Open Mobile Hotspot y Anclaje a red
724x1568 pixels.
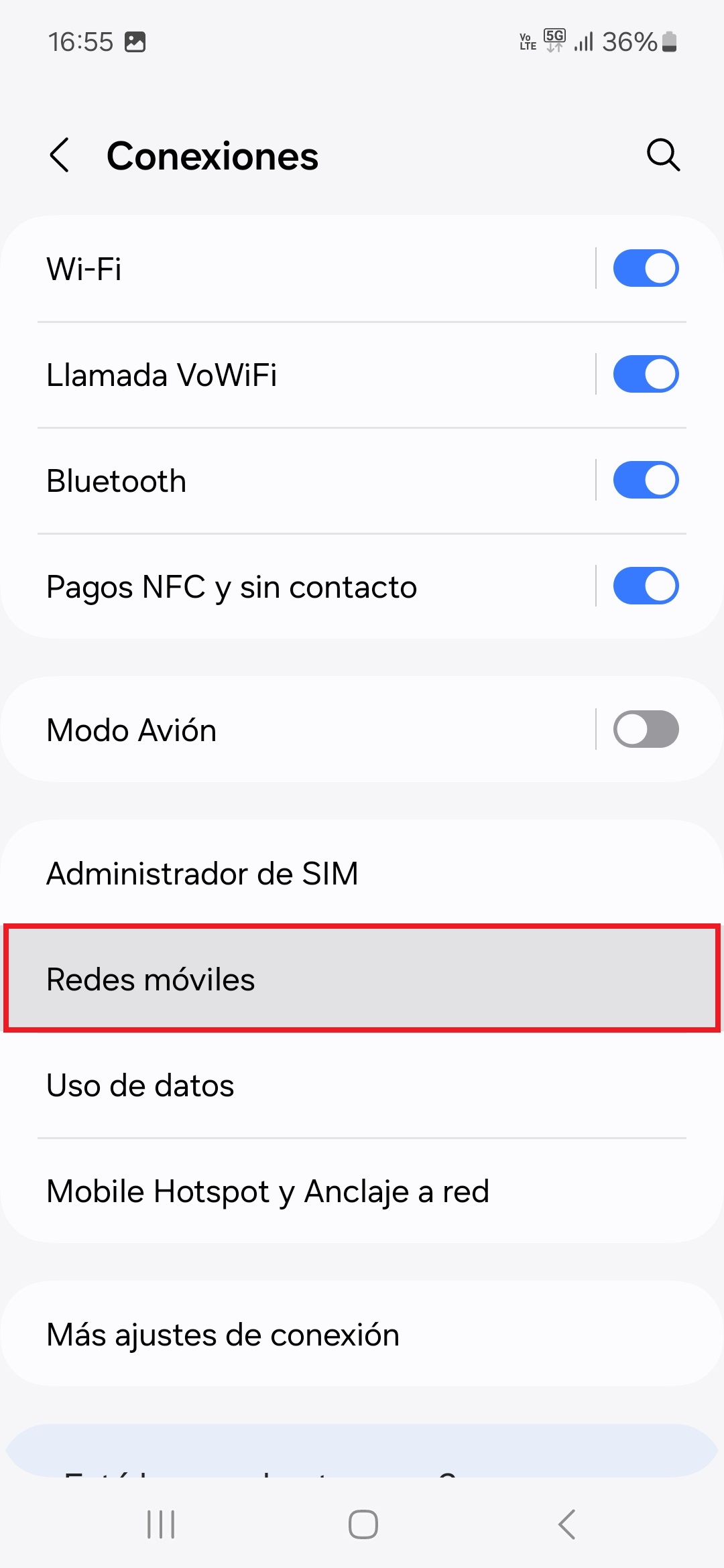(x=362, y=1191)
